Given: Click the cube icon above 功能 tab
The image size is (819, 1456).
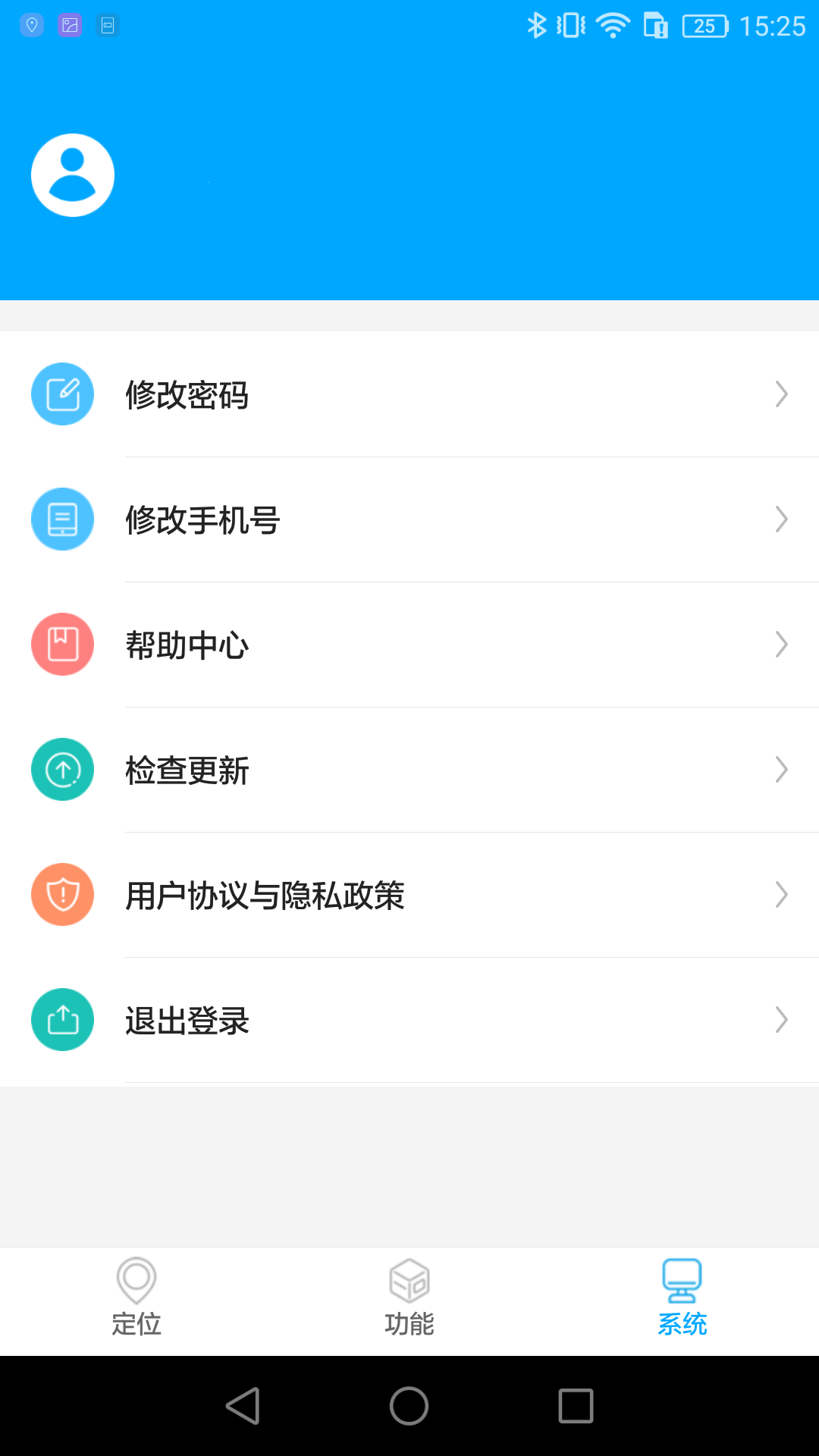Looking at the screenshot, I should 409,1280.
